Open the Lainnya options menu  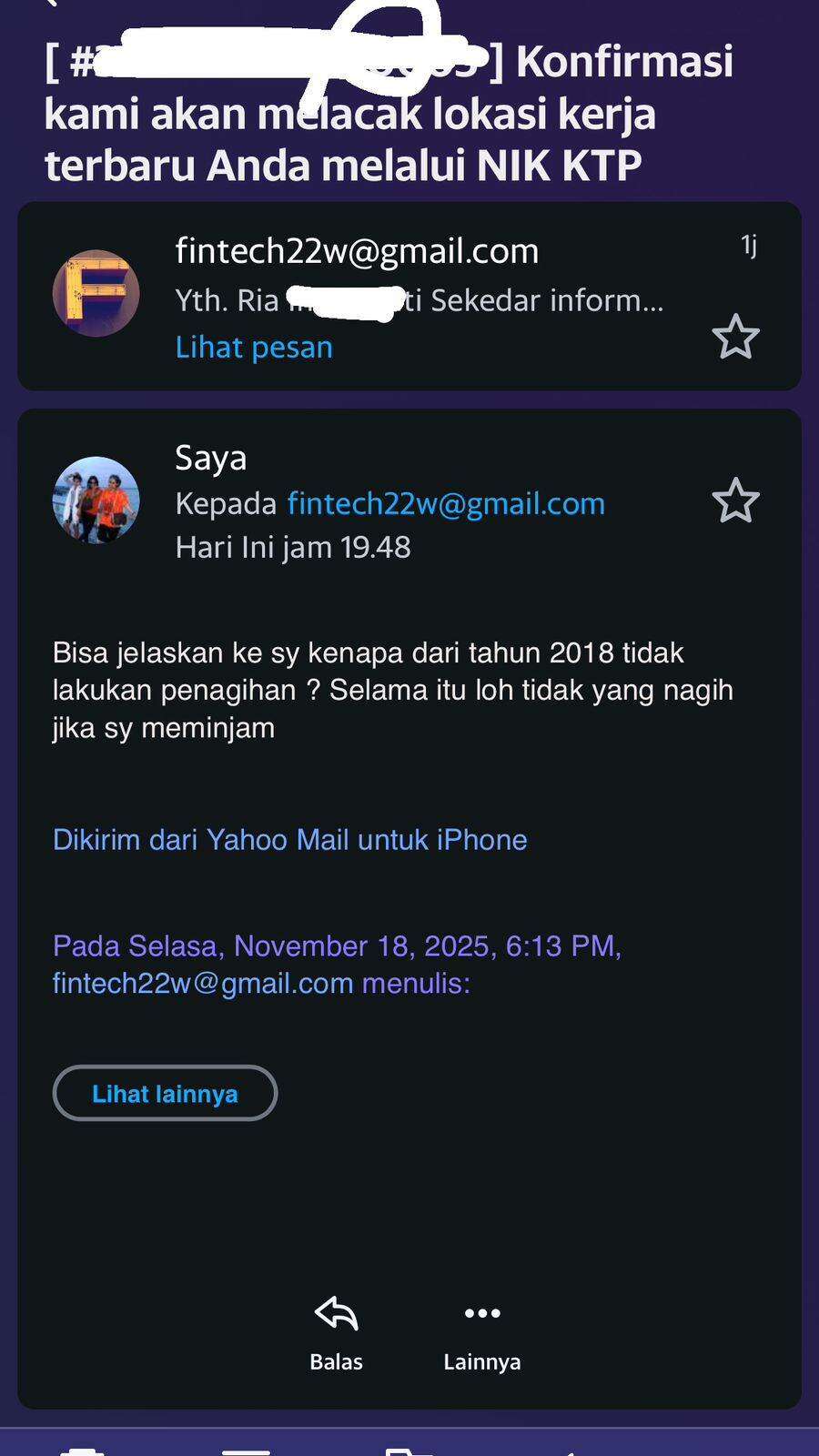click(x=481, y=1333)
